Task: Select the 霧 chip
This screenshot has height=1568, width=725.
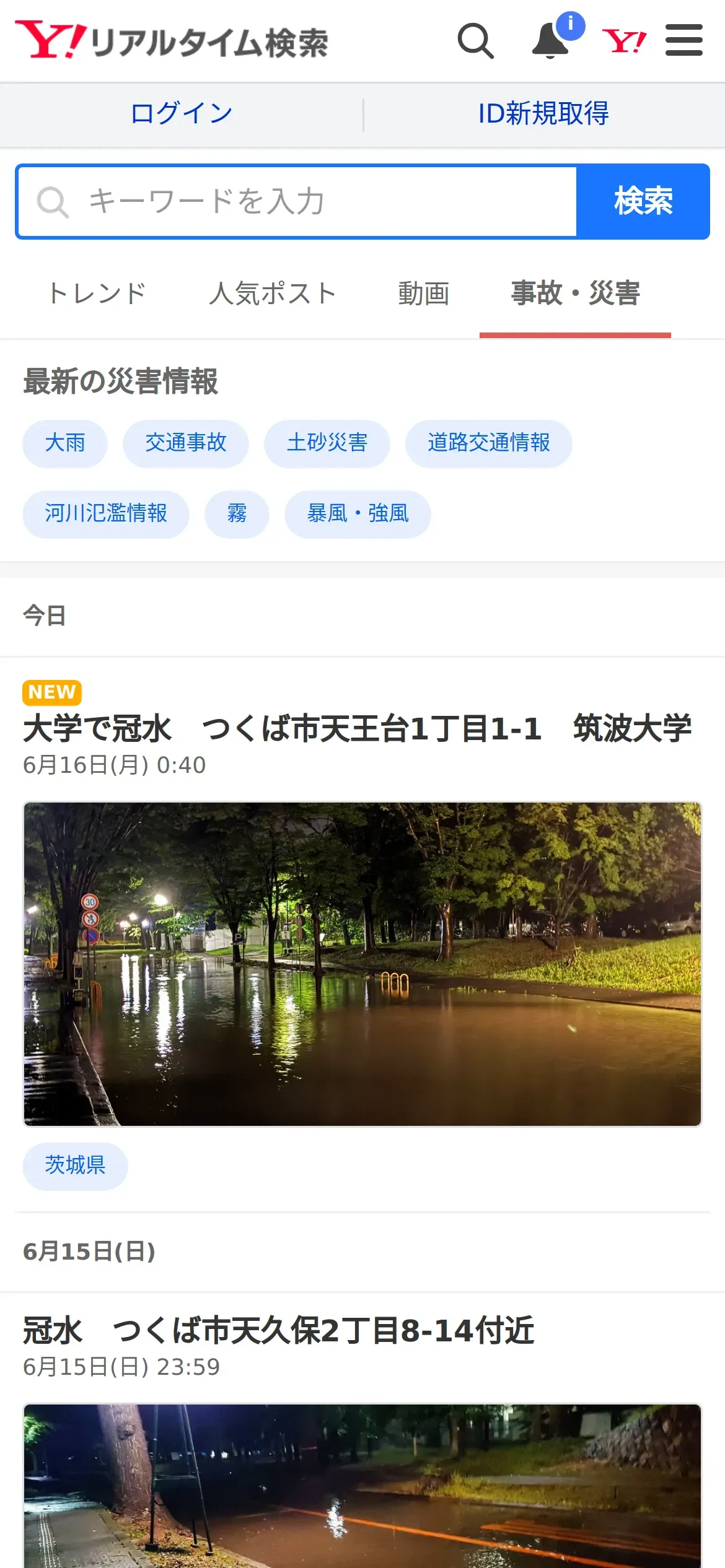Action: point(237,514)
